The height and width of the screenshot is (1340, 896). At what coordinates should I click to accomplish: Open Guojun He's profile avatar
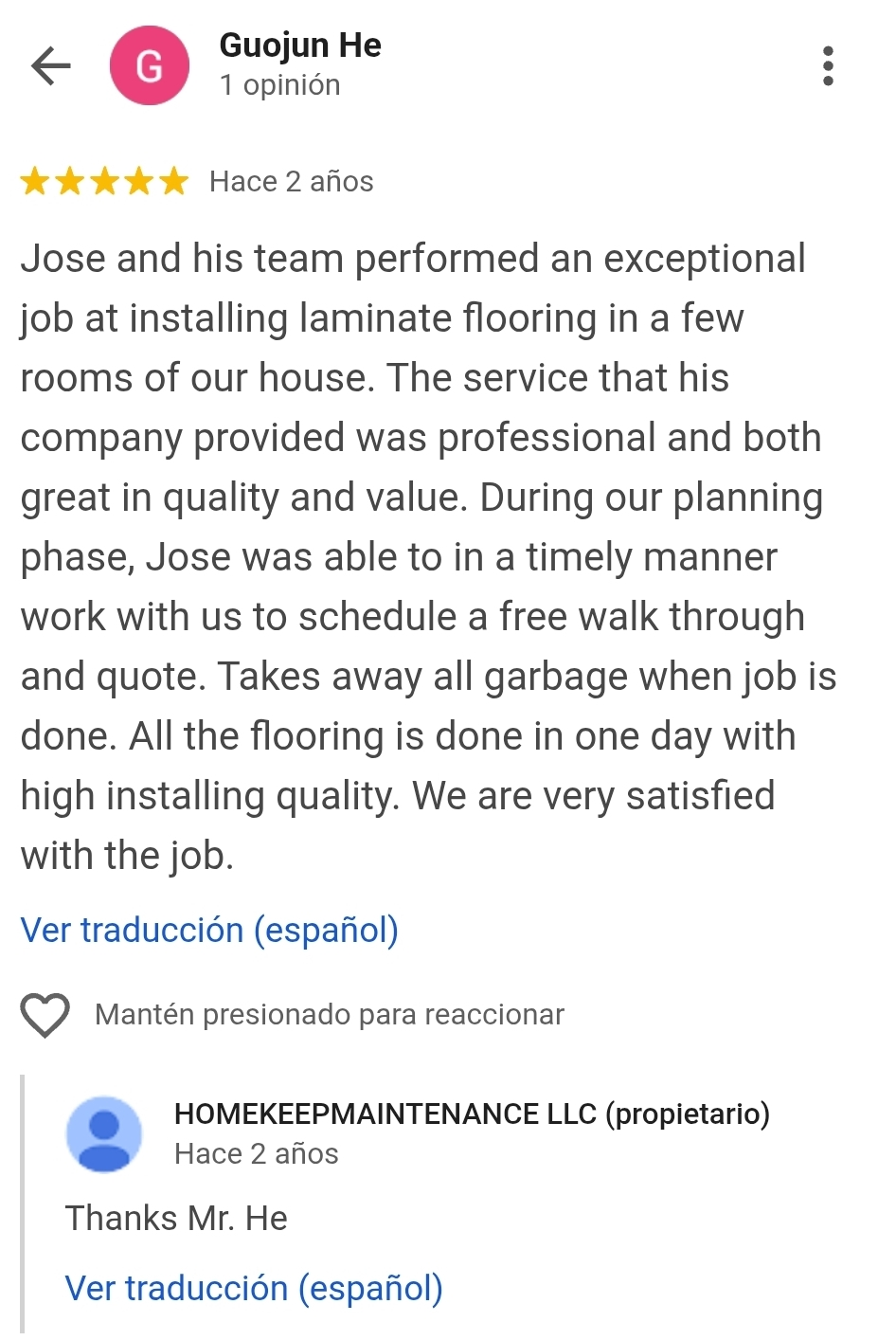coord(150,65)
